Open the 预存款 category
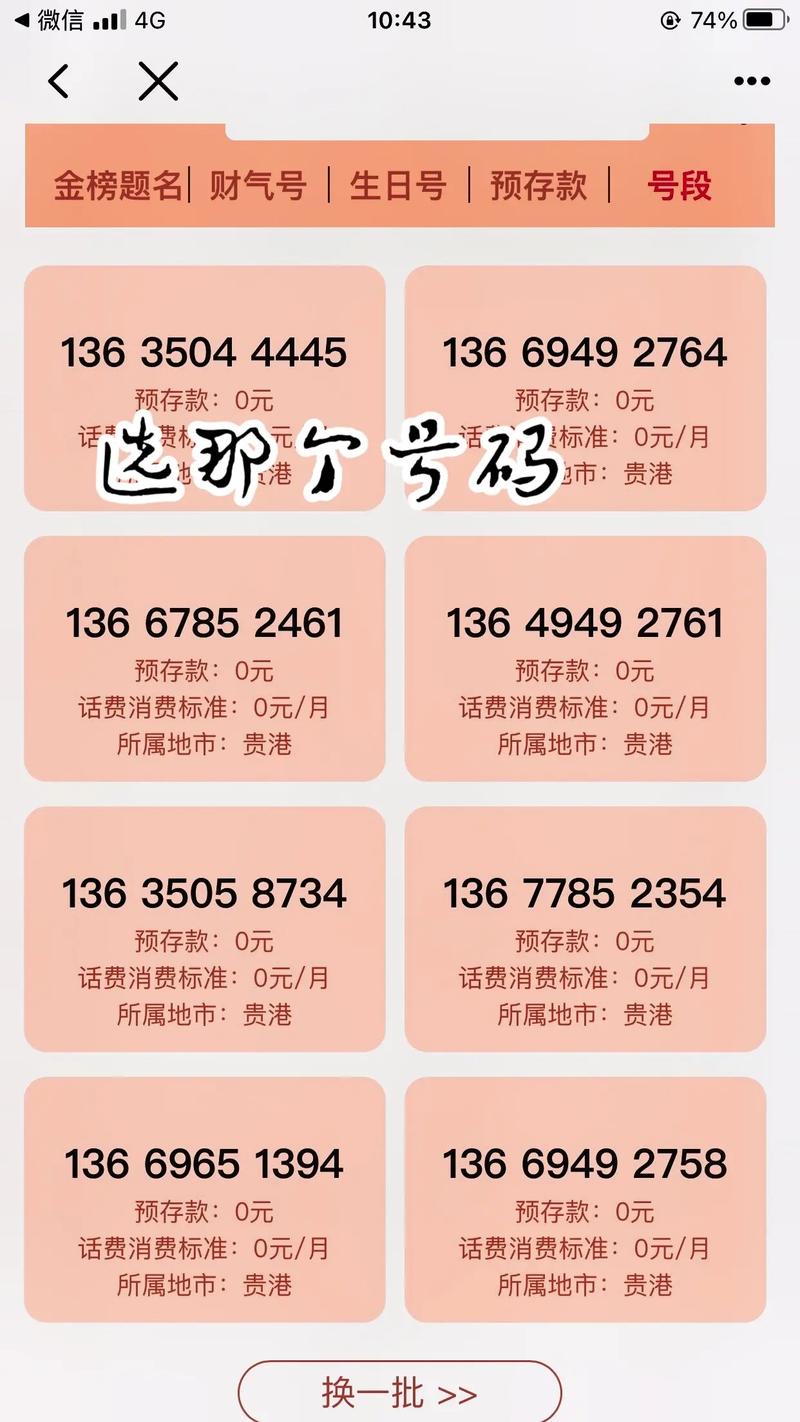The height and width of the screenshot is (1422, 800). point(537,186)
